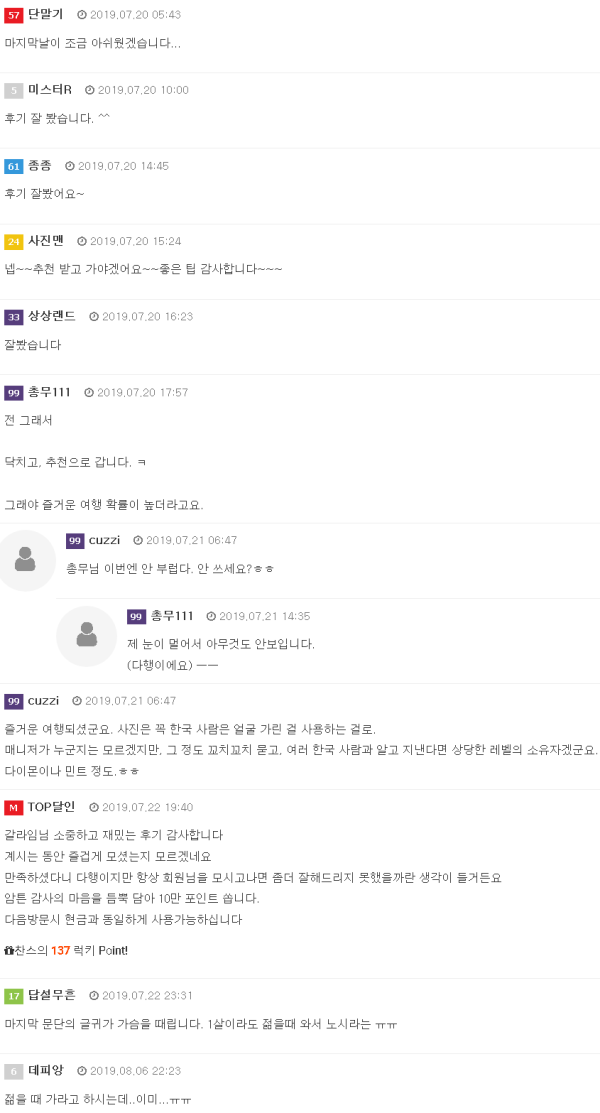This screenshot has width=600, height=1113.
Task: Open 단말기's user profile
Action: 45,14
